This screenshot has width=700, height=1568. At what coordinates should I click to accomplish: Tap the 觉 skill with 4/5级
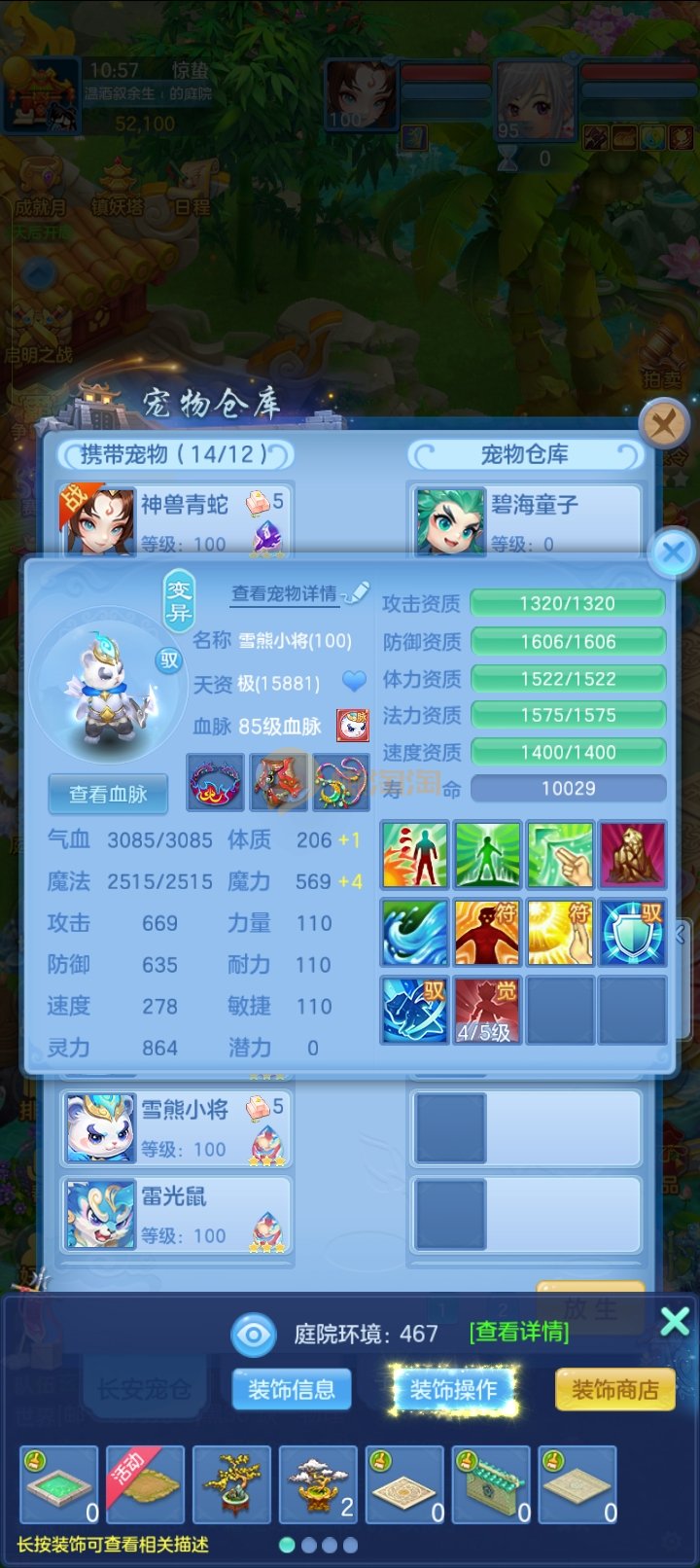click(x=488, y=1011)
